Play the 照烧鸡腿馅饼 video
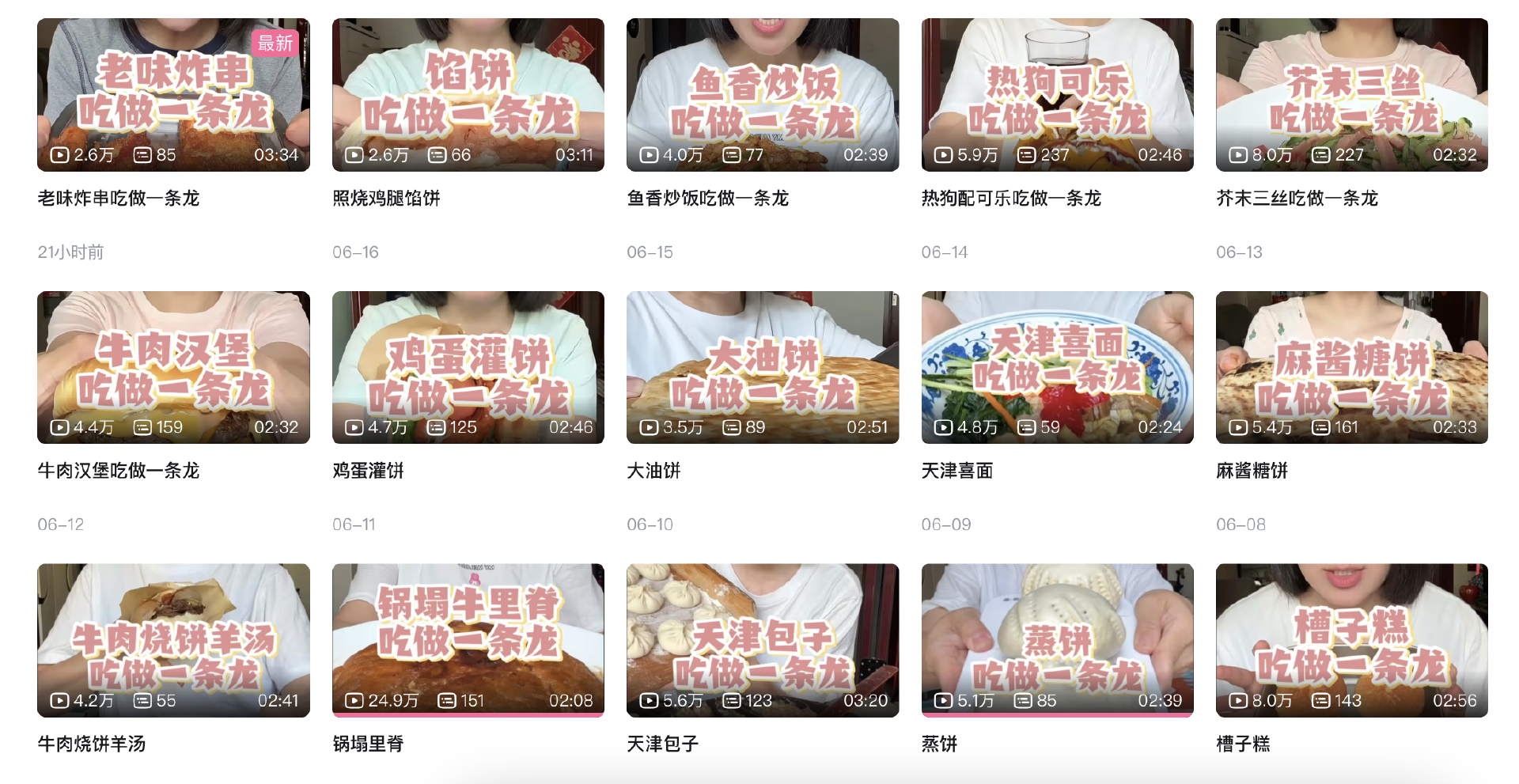The image size is (1519, 784). [468, 95]
